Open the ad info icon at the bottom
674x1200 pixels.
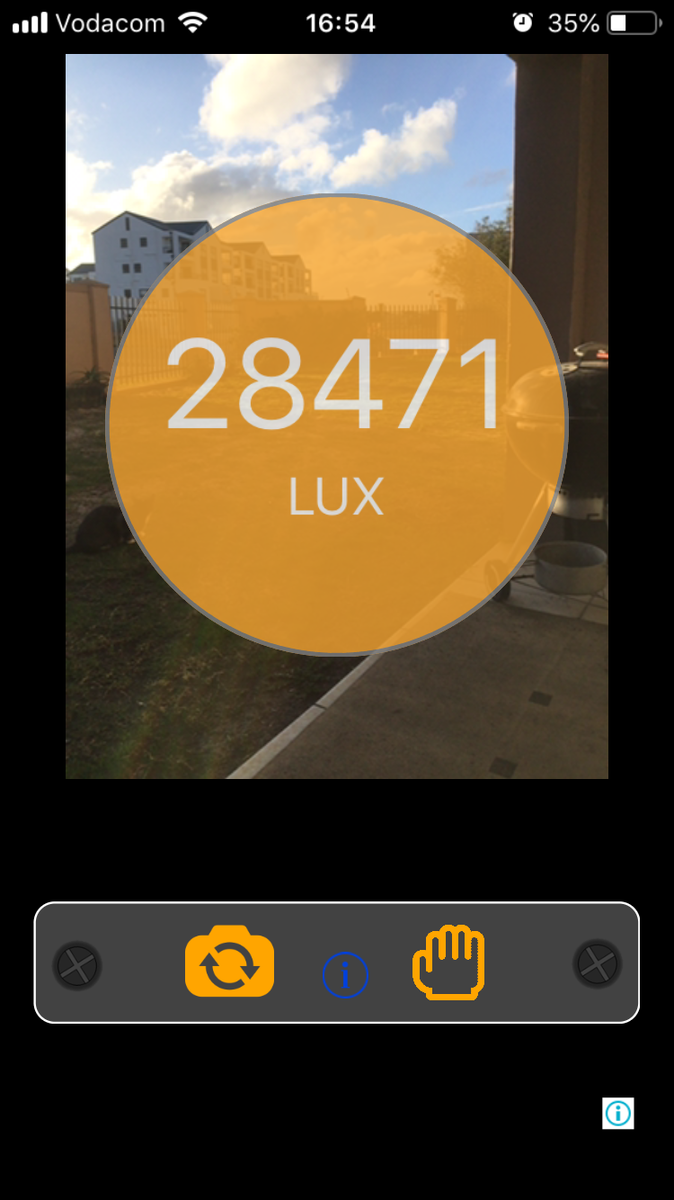tap(618, 1113)
